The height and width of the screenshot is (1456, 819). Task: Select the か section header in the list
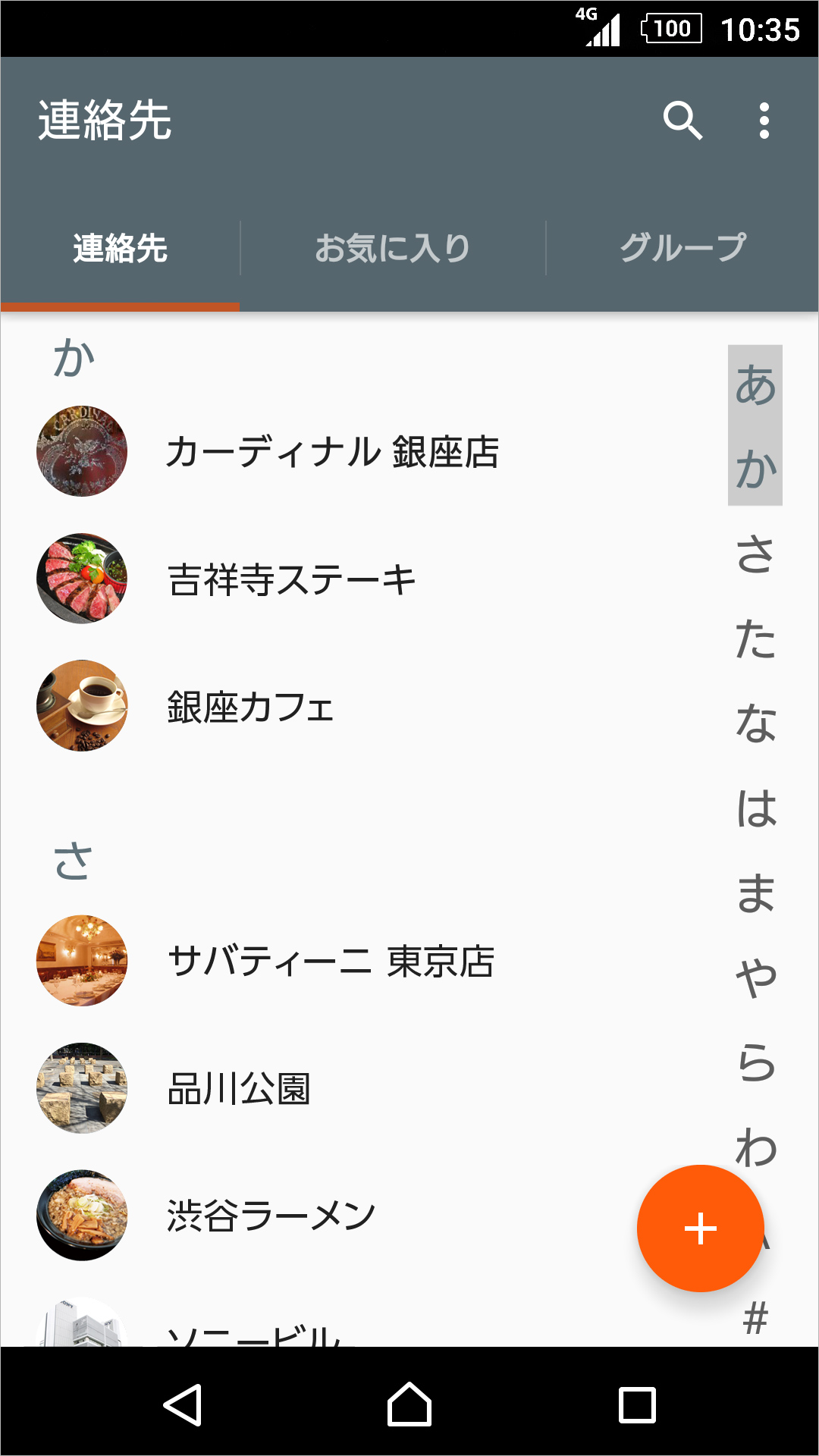click(x=74, y=356)
